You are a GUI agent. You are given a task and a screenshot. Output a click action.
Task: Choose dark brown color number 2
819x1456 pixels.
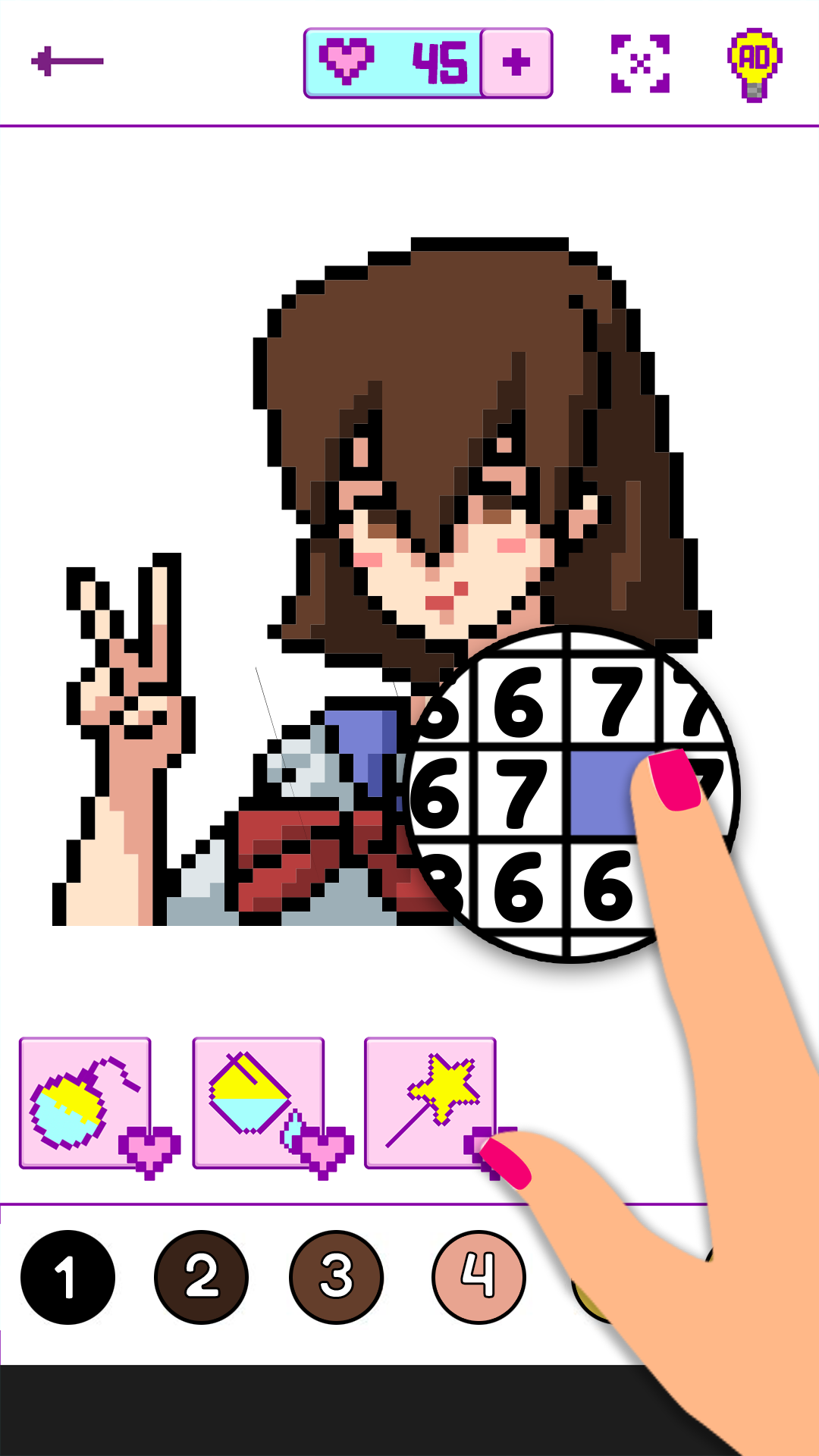[x=201, y=1278]
